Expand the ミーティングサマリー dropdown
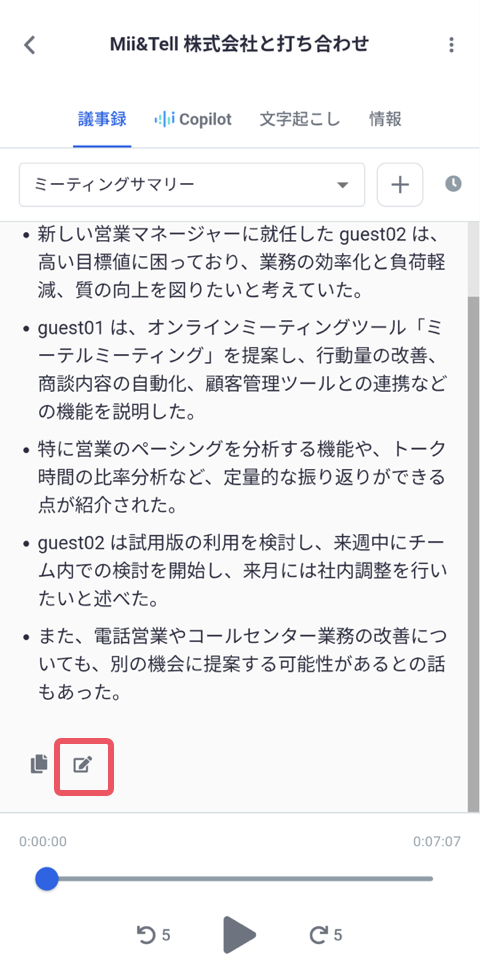The height and width of the screenshot is (980, 480). 192,184
